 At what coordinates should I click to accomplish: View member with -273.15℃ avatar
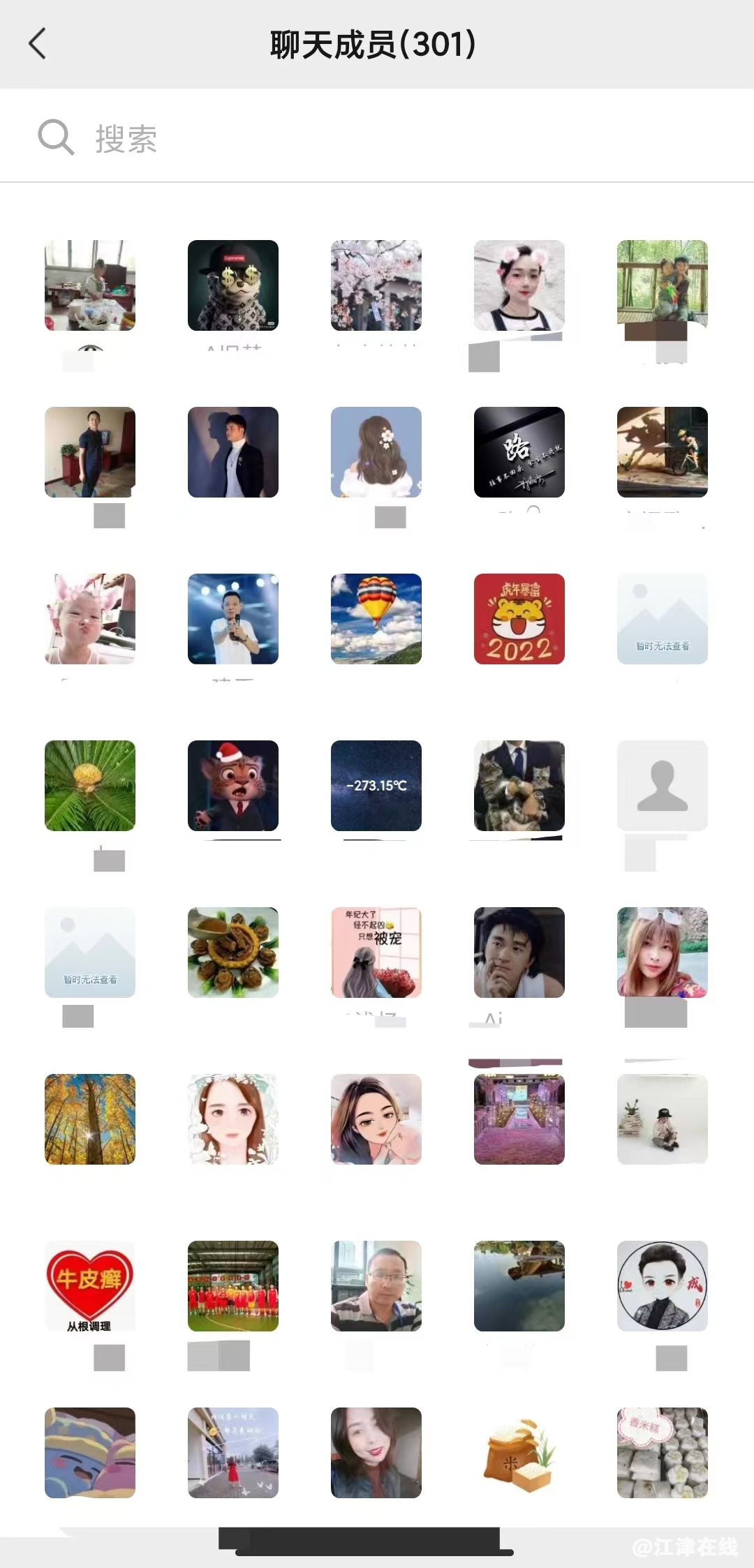(376, 786)
